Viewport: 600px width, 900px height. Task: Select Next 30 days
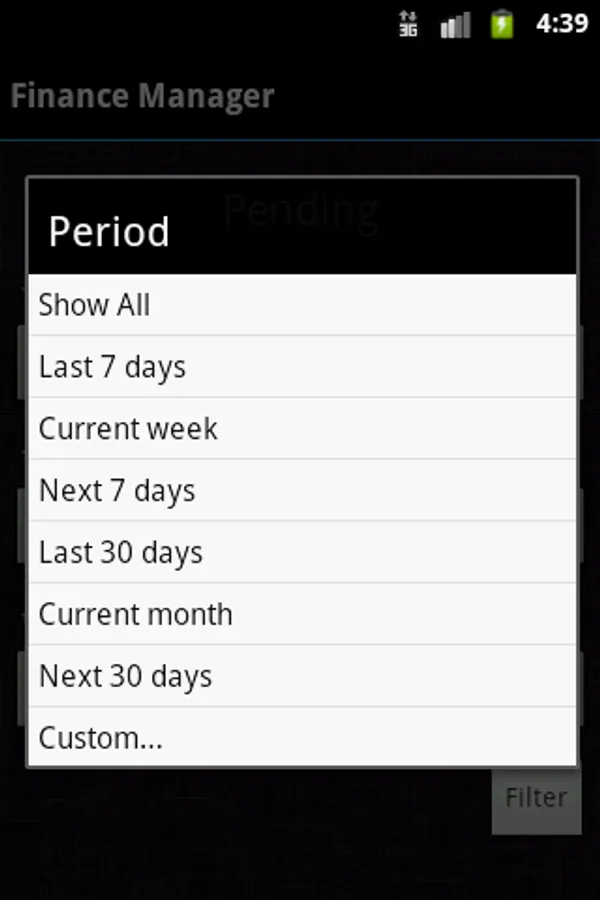pyautogui.click(x=300, y=677)
